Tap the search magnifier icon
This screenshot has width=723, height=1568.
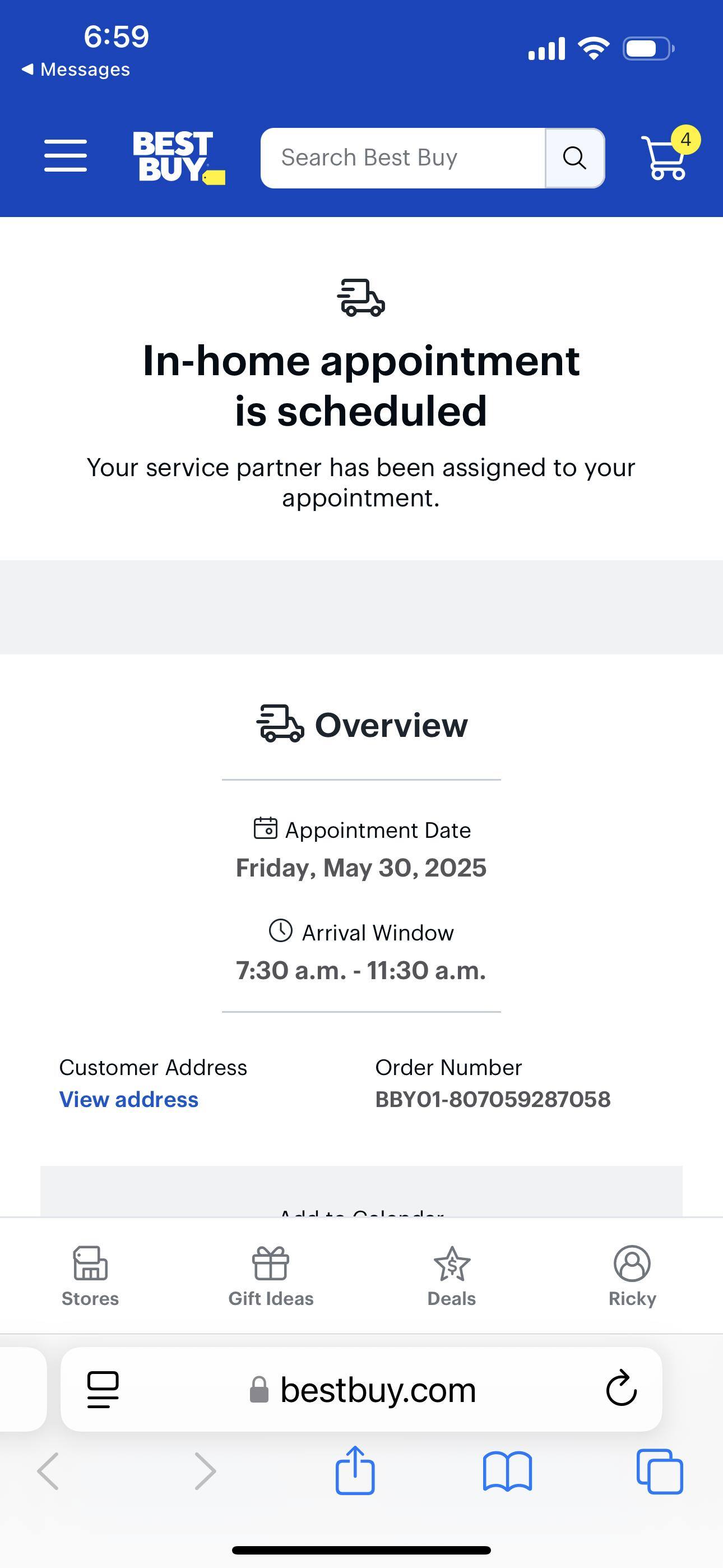(x=574, y=158)
